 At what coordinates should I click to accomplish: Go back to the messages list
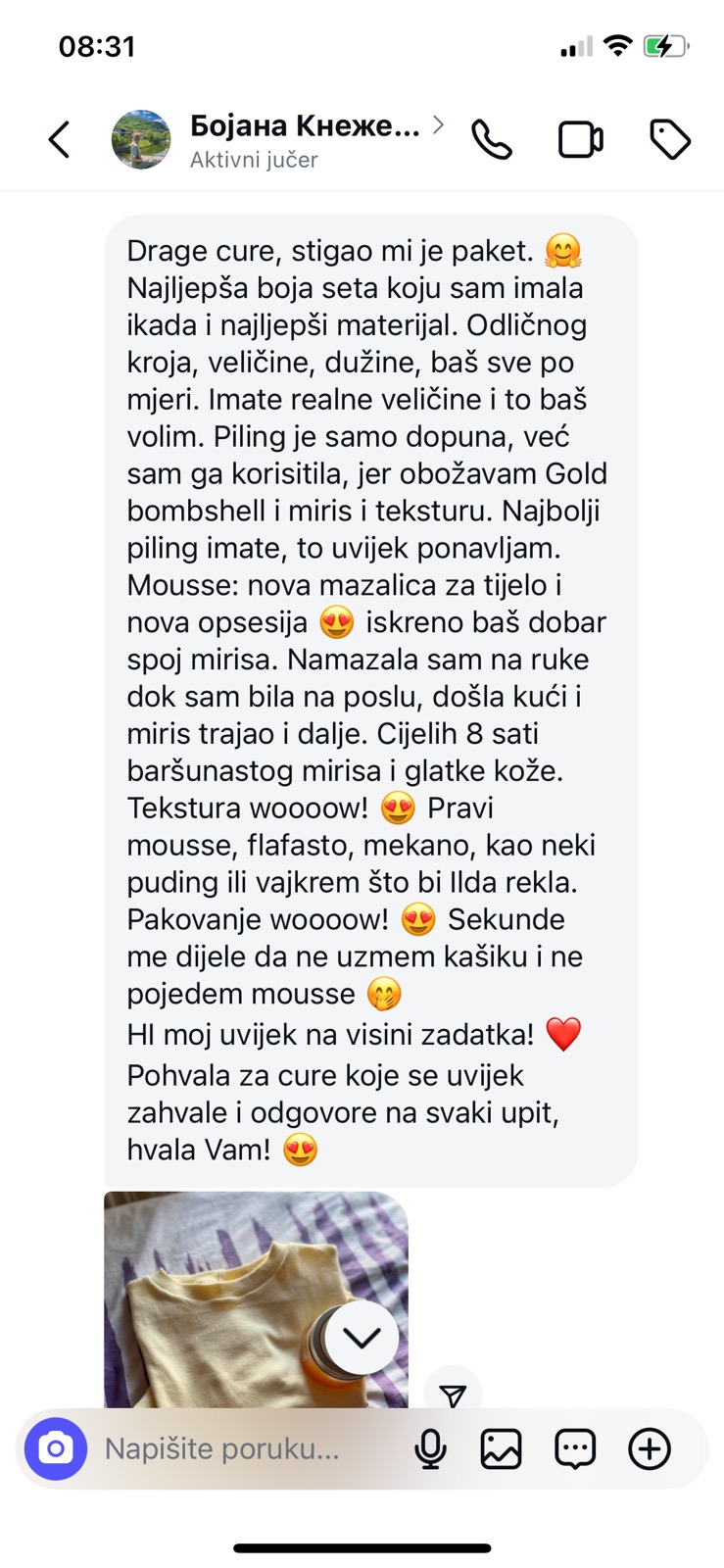[x=60, y=139]
